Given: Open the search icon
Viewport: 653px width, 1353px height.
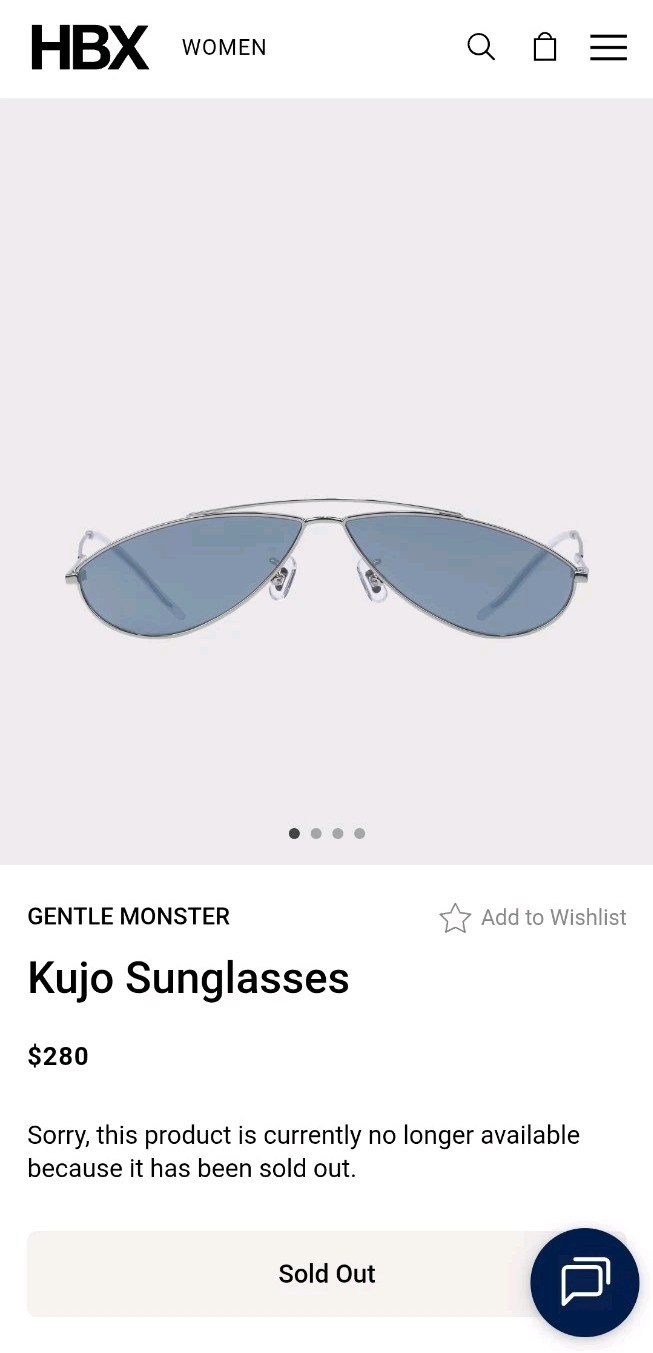Looking at the screenshot, I should pyautogui.click(x=481, y=47).
